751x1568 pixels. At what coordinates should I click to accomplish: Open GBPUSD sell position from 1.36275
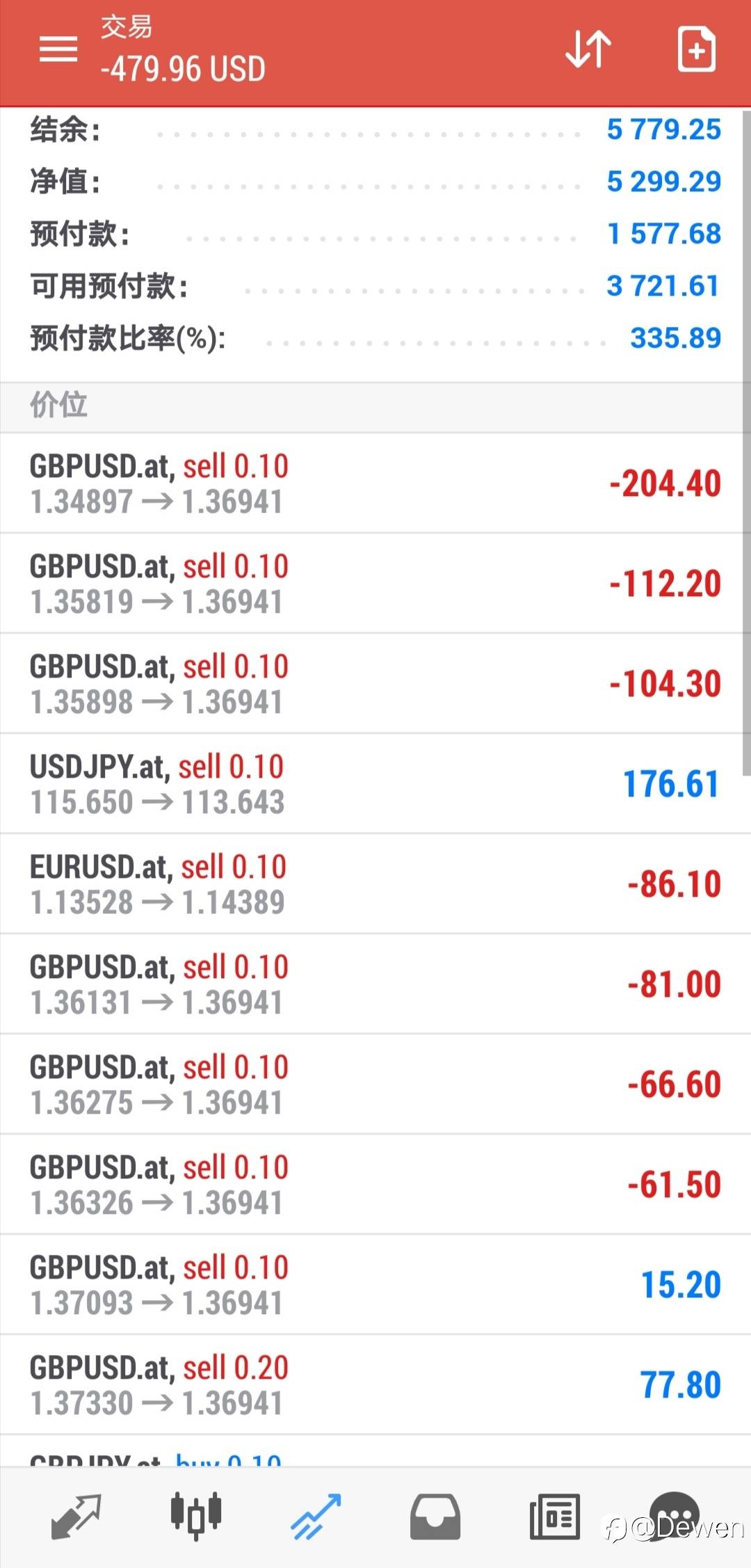point(375,1085)
